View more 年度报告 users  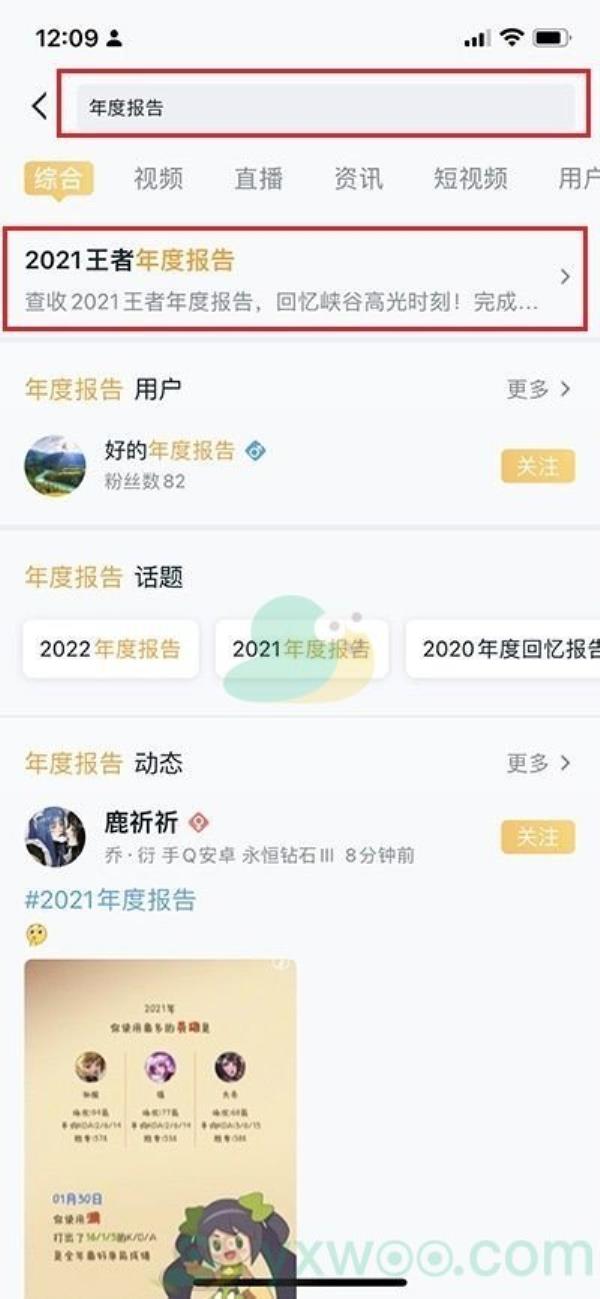539,389
